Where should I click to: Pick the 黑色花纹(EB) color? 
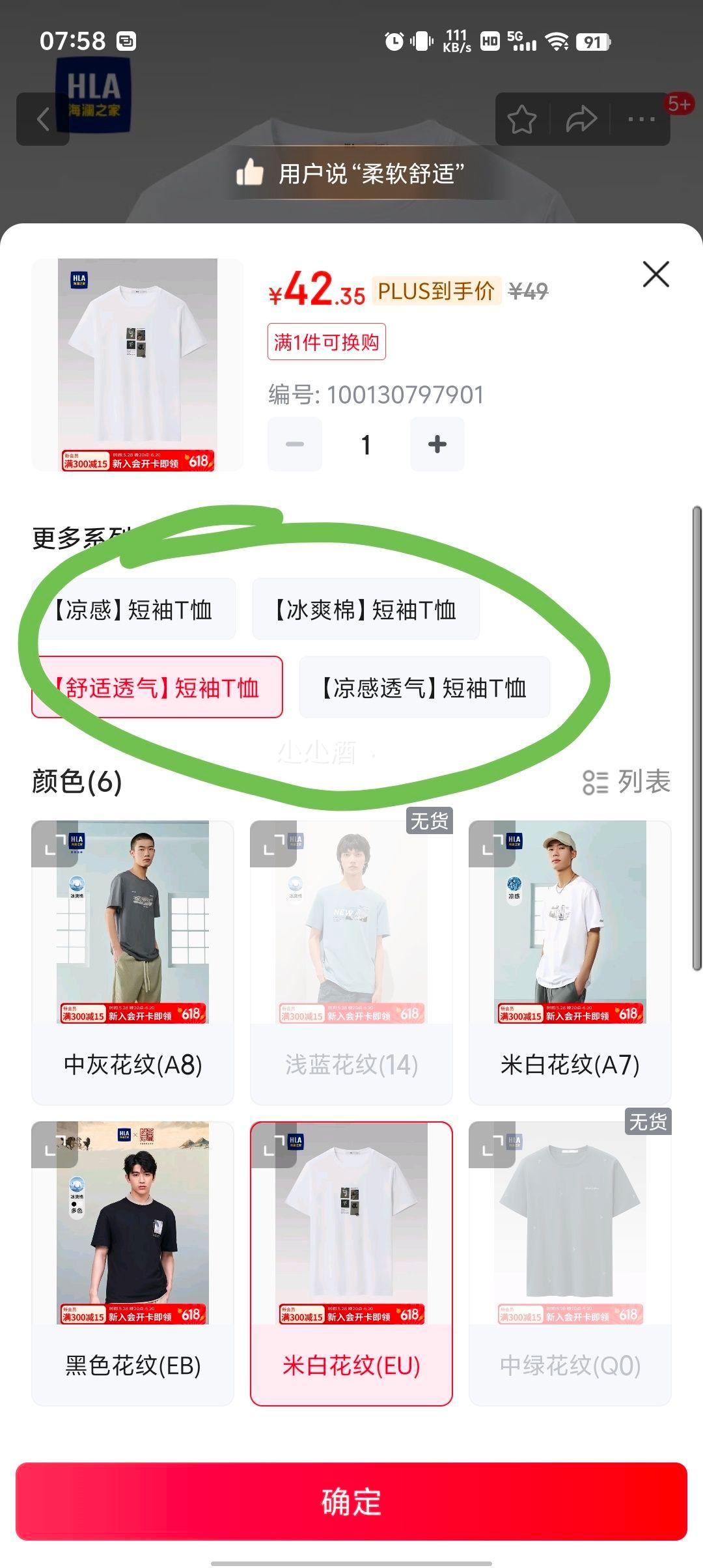133,1263
